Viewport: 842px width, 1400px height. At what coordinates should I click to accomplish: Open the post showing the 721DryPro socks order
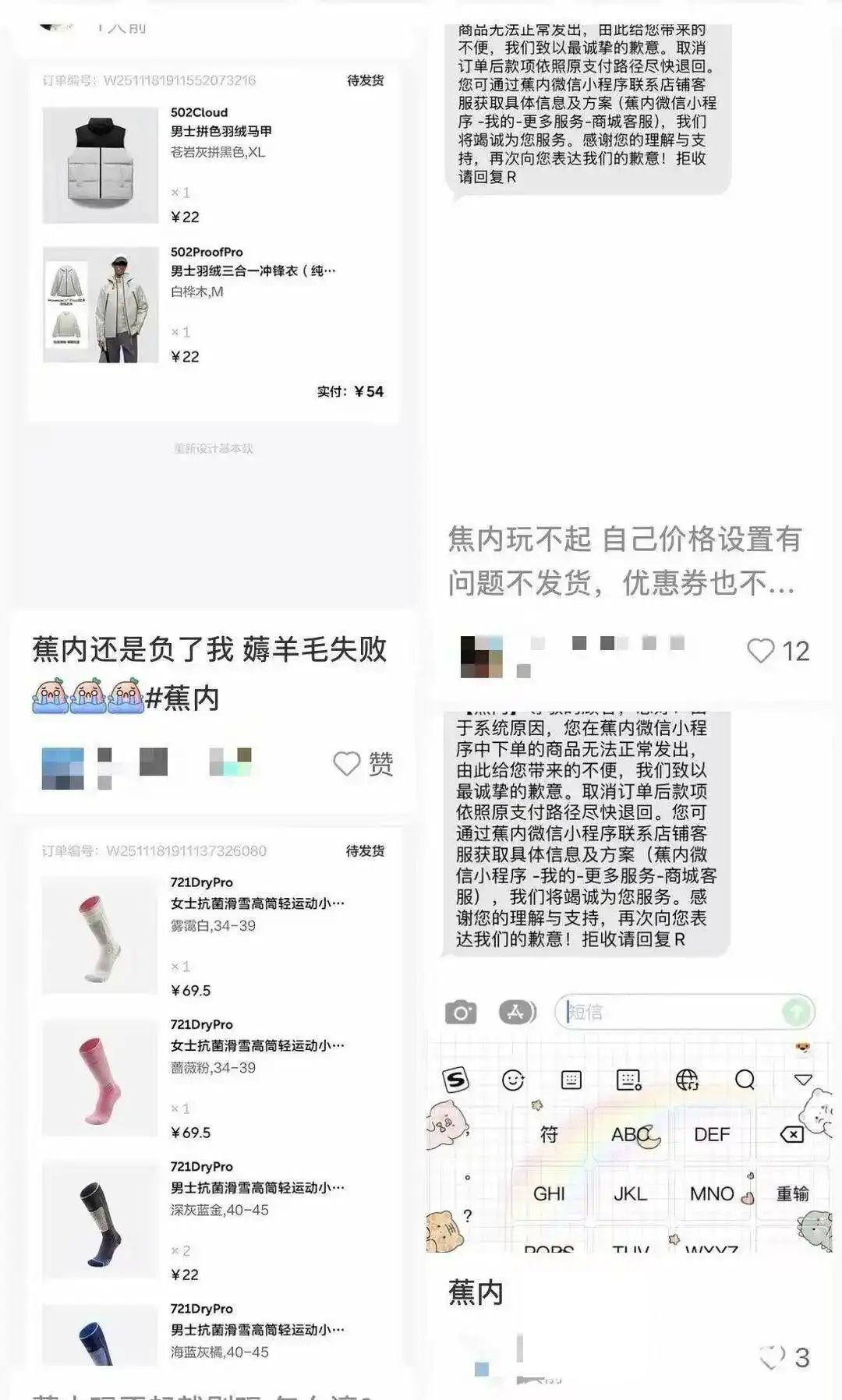pyautogui.click(x=210, y=1091)
